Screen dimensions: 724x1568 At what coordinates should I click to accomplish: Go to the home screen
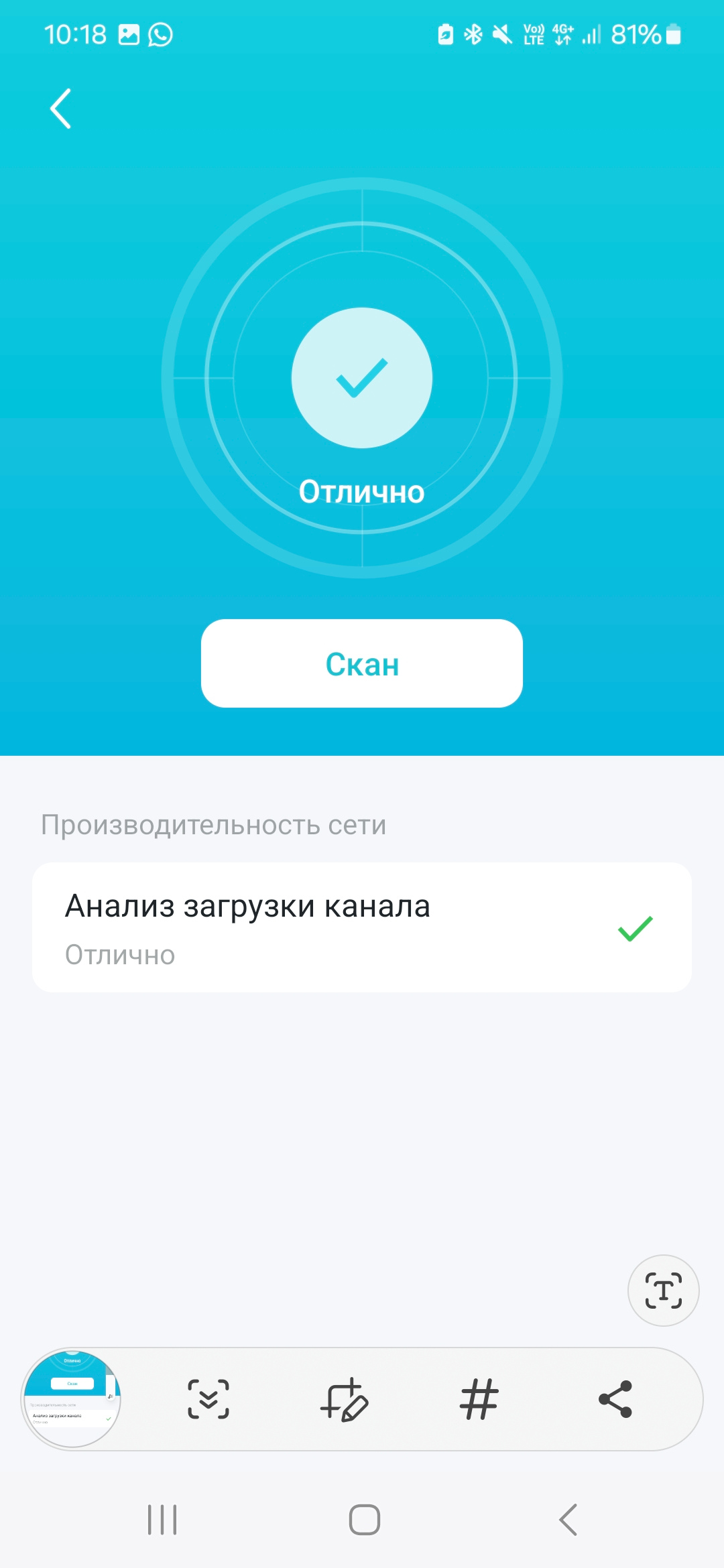(364, 1520)
